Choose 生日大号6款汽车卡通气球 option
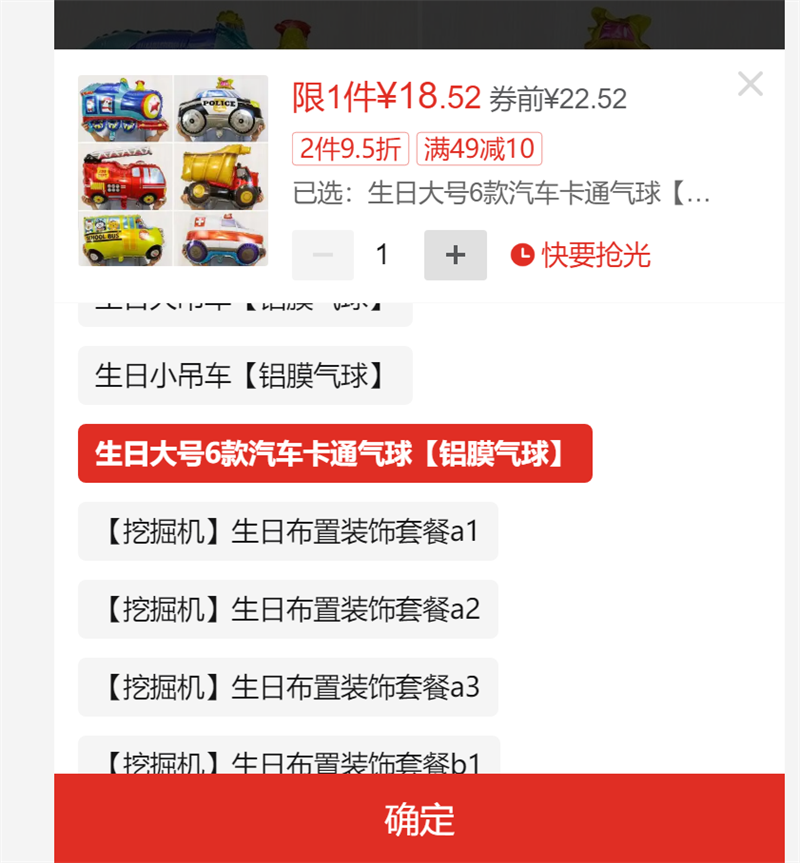 click(335, 454)
